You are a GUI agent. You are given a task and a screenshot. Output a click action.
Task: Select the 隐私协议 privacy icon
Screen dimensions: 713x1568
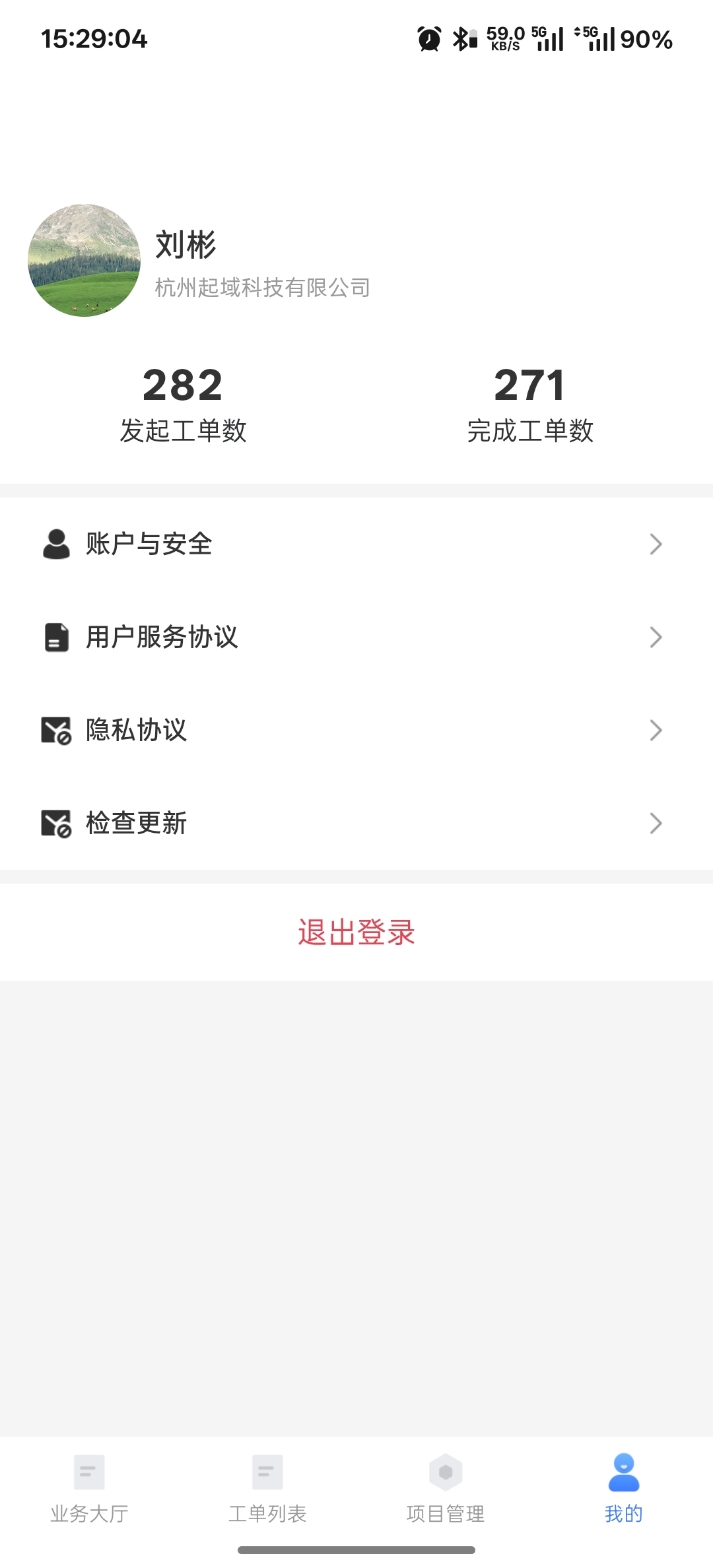56,730
